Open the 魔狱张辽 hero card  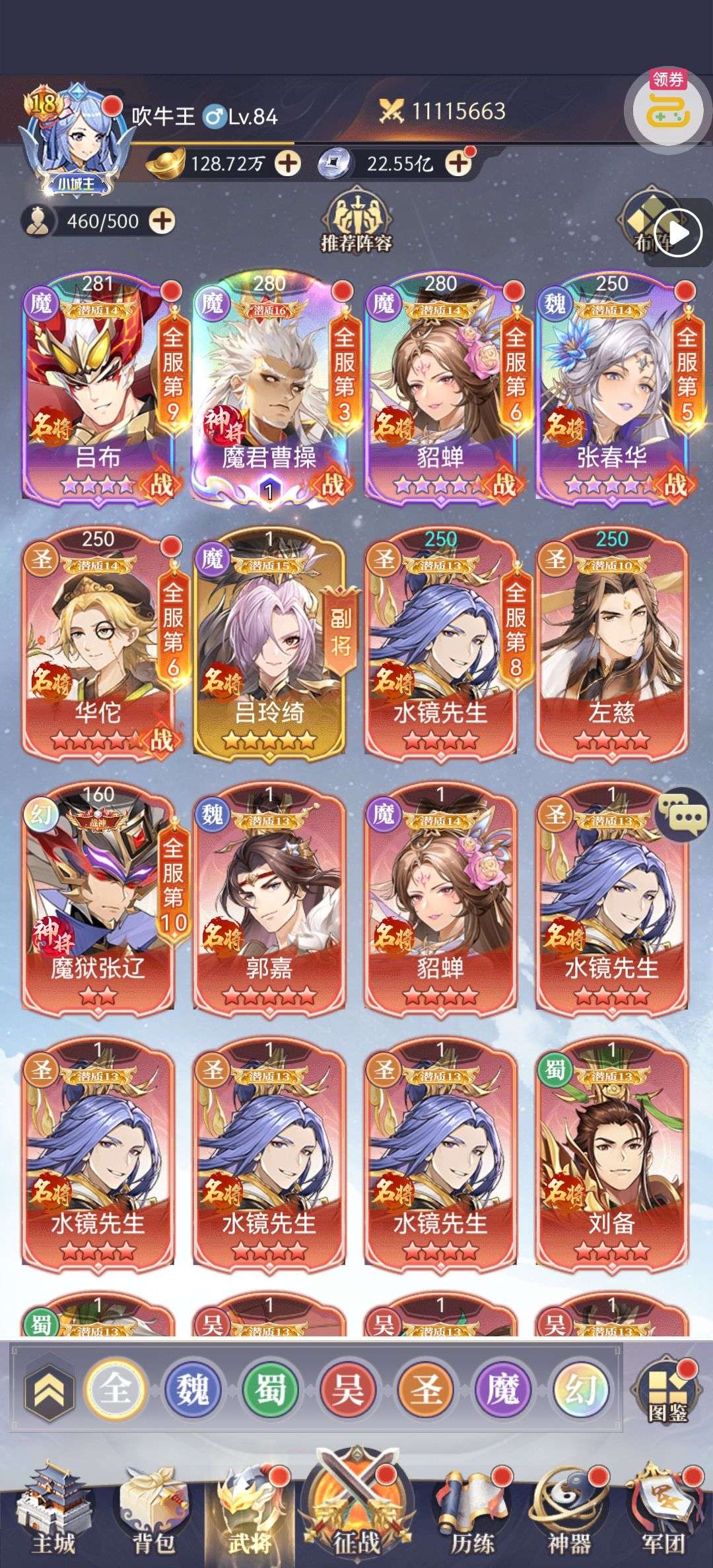click(98, 898)
